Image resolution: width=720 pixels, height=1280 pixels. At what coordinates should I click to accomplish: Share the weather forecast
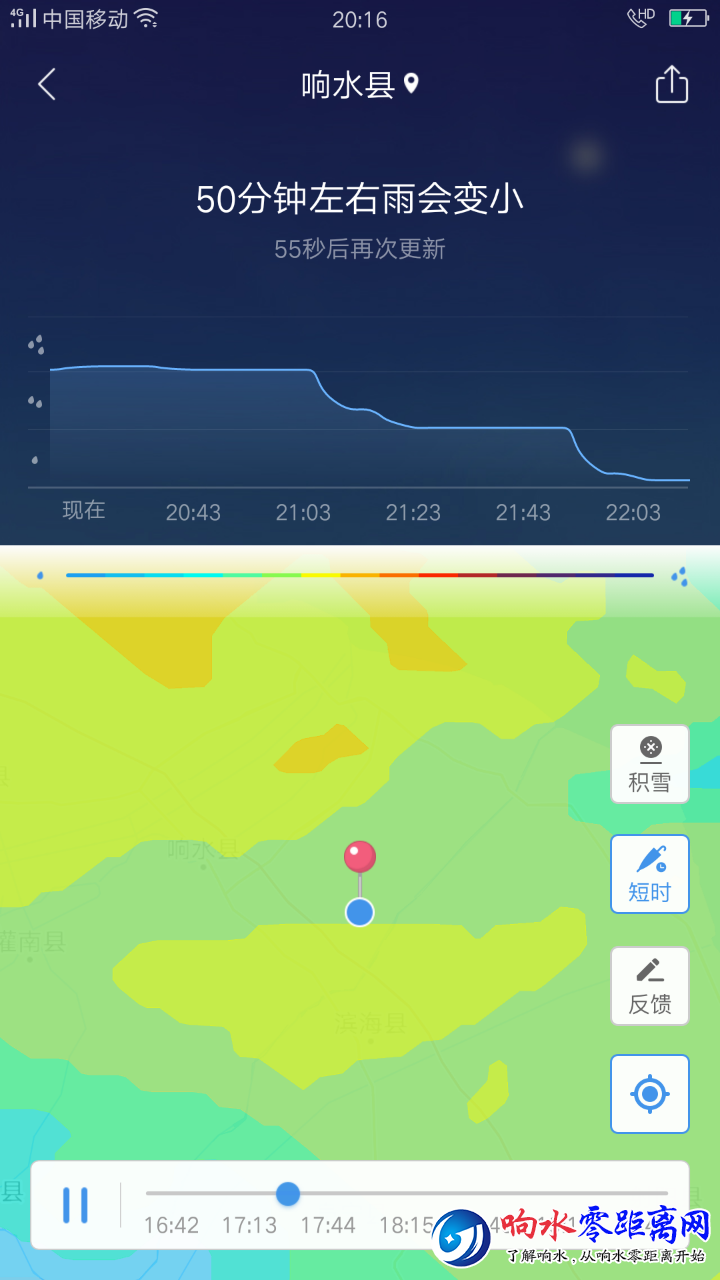coord(672,85)
